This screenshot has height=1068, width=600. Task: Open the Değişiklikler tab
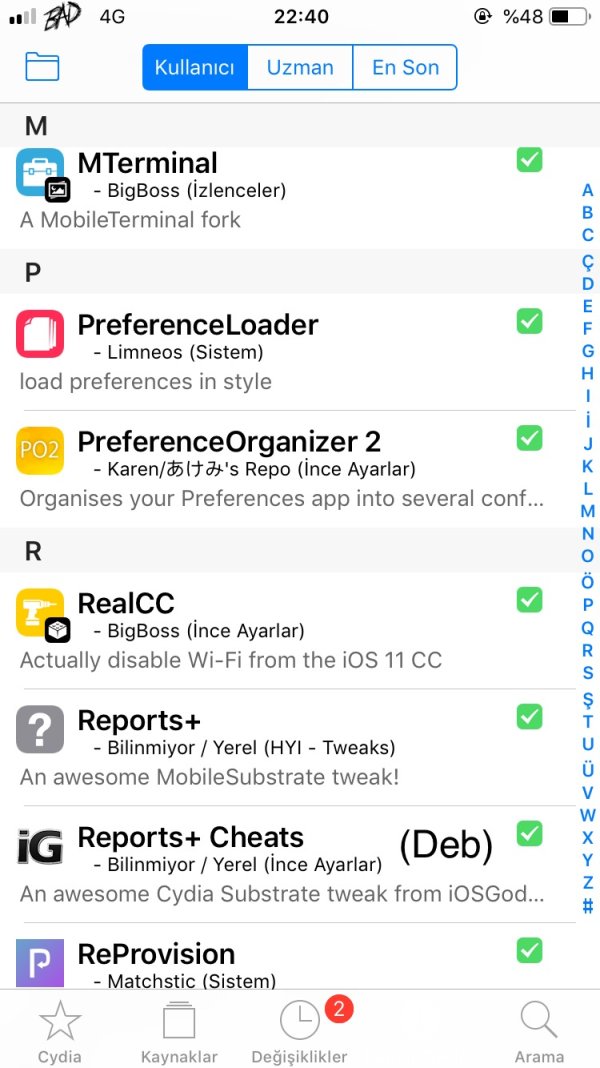(300, 1032)
